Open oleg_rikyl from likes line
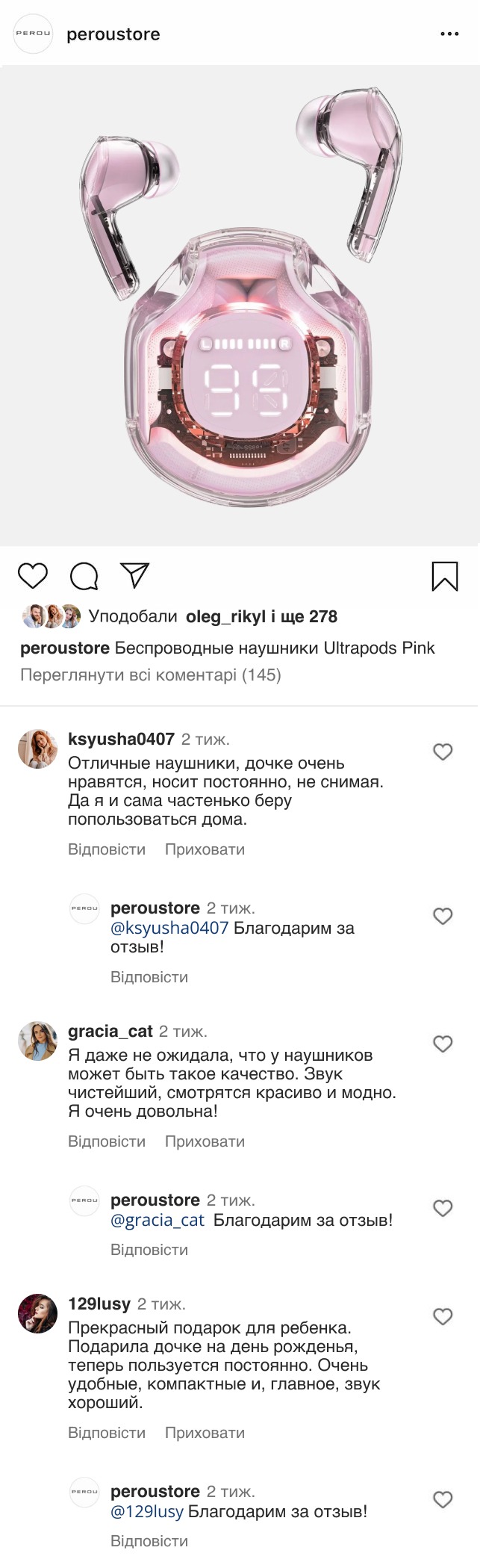Viewport: 480px width, 1568px height. pos(225,616)
